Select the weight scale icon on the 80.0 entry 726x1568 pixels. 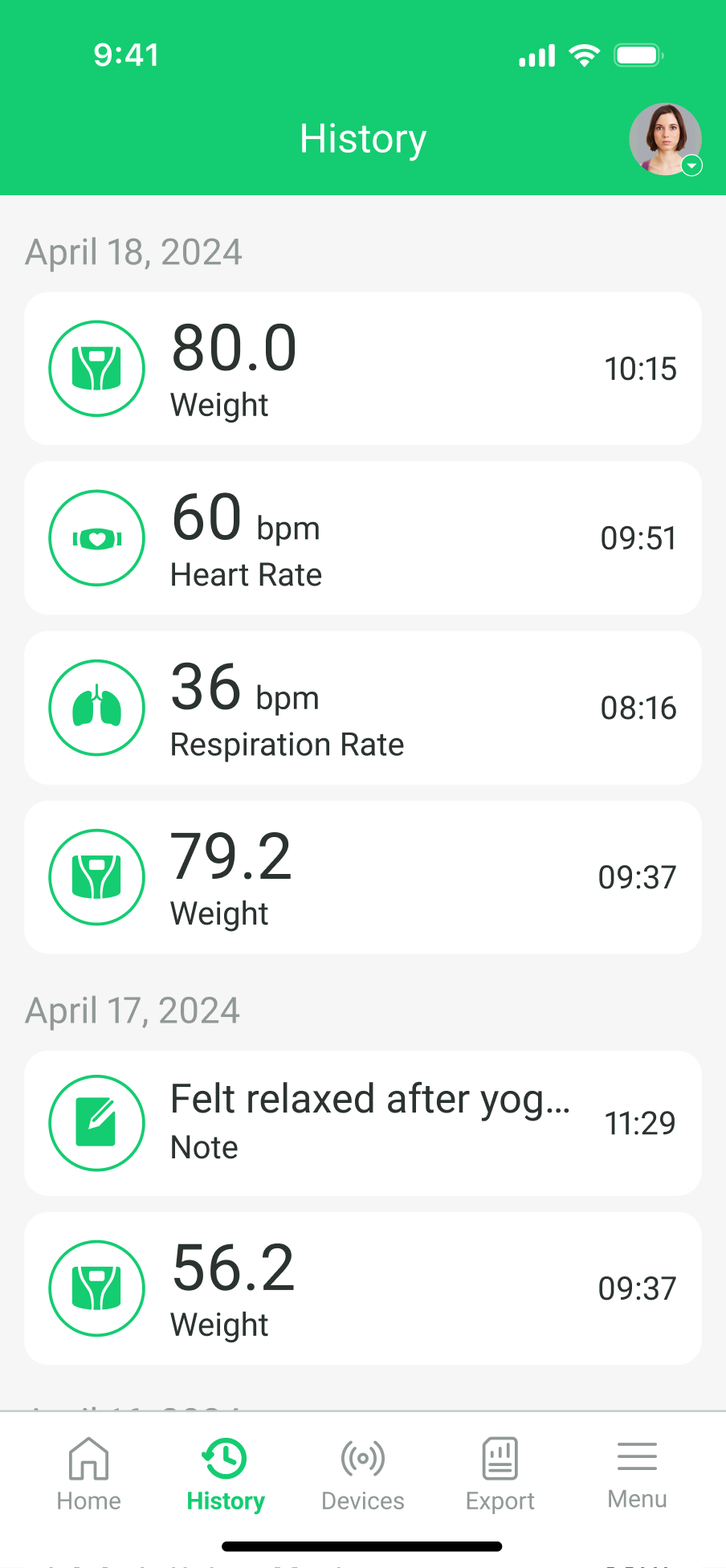96,369
